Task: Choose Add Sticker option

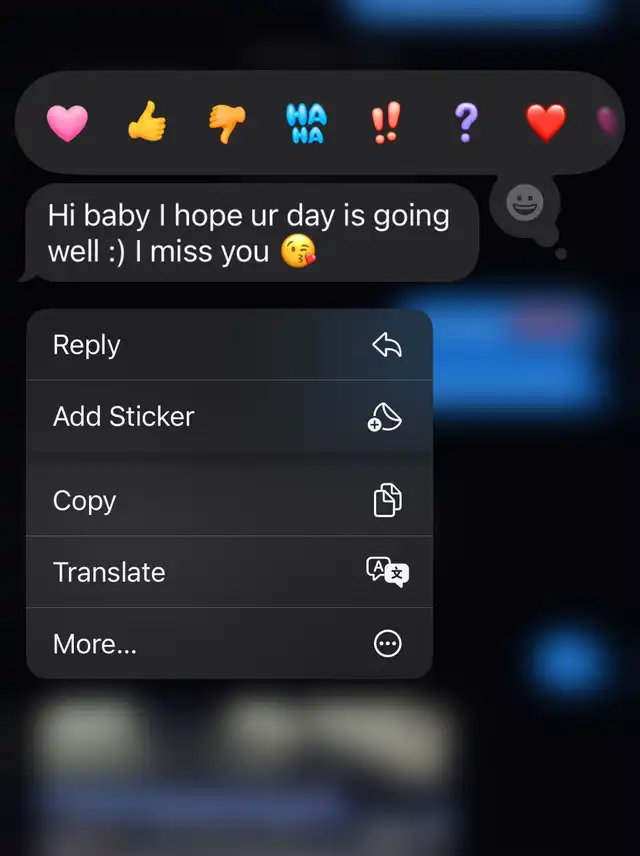Action: (229, 417)
